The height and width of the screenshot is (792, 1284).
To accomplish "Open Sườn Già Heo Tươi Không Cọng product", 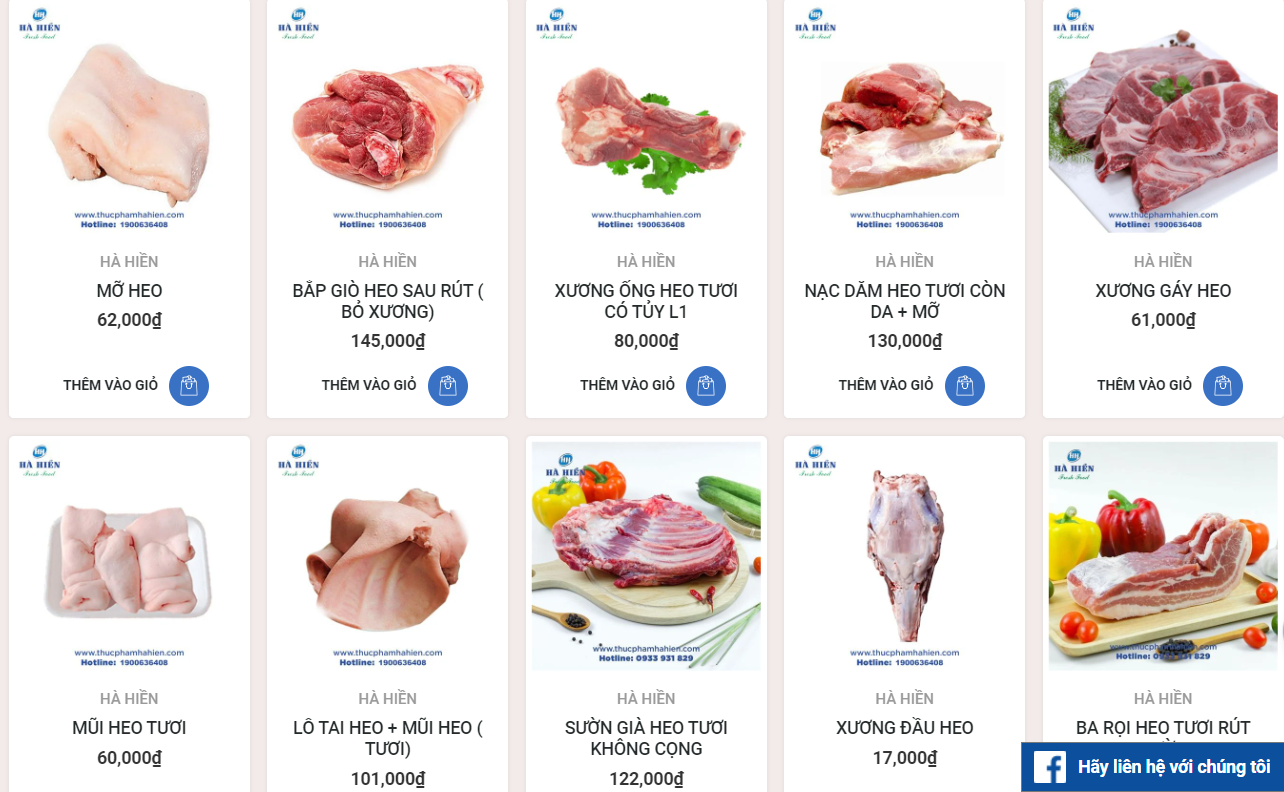I will pyautogui.click(x=646, y=556).
